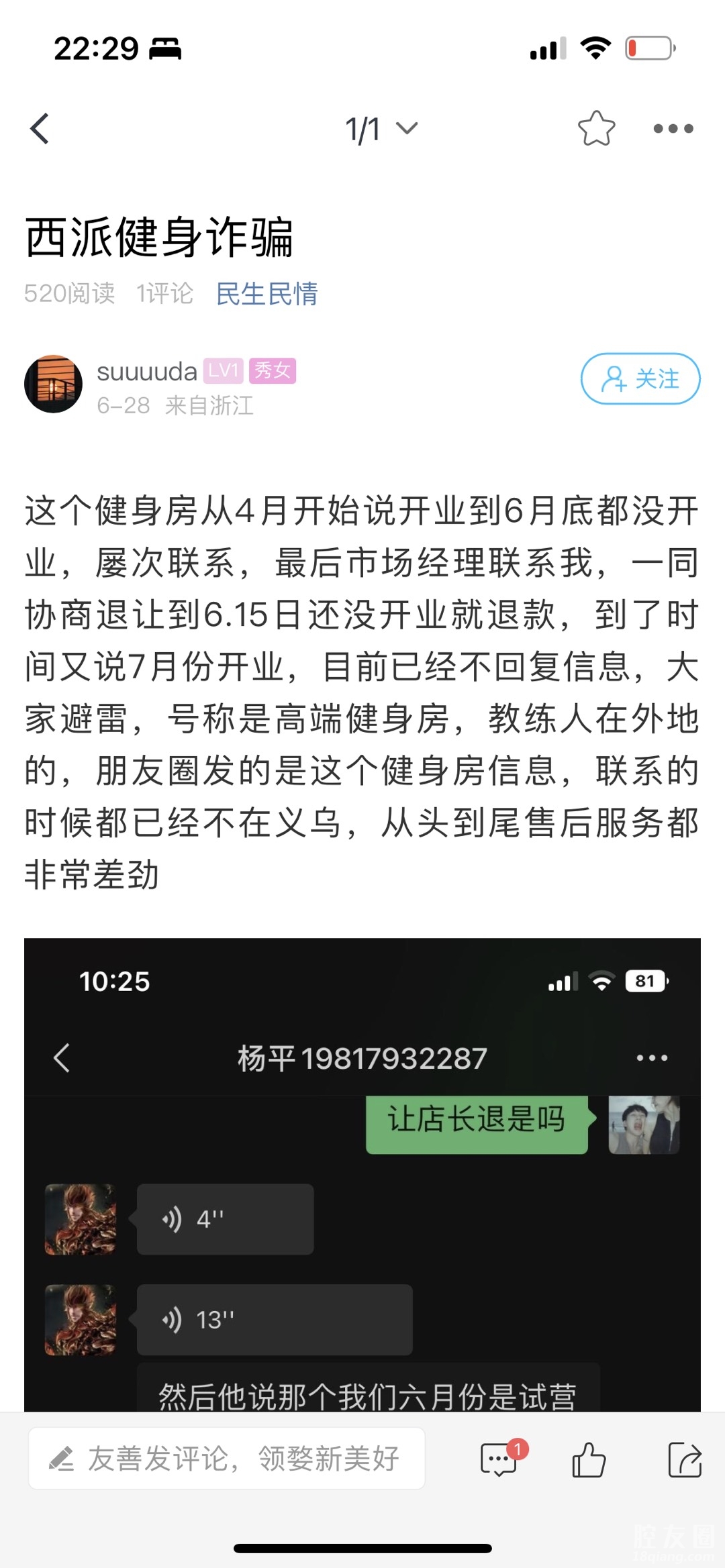Open the comments with 1 badge
725x1568 pixels.
point(499,1460)
